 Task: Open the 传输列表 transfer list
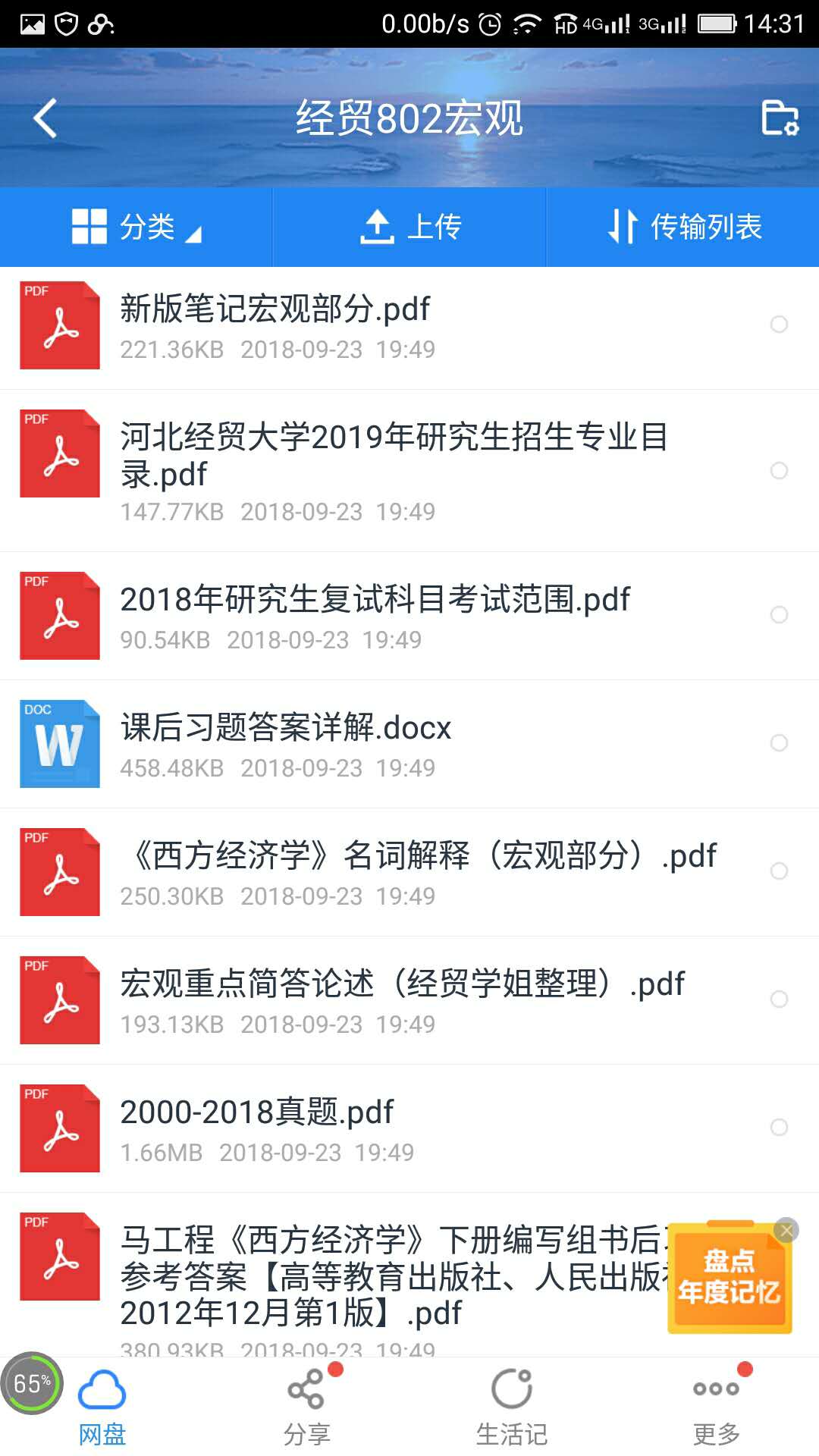(x=682, y=227)
